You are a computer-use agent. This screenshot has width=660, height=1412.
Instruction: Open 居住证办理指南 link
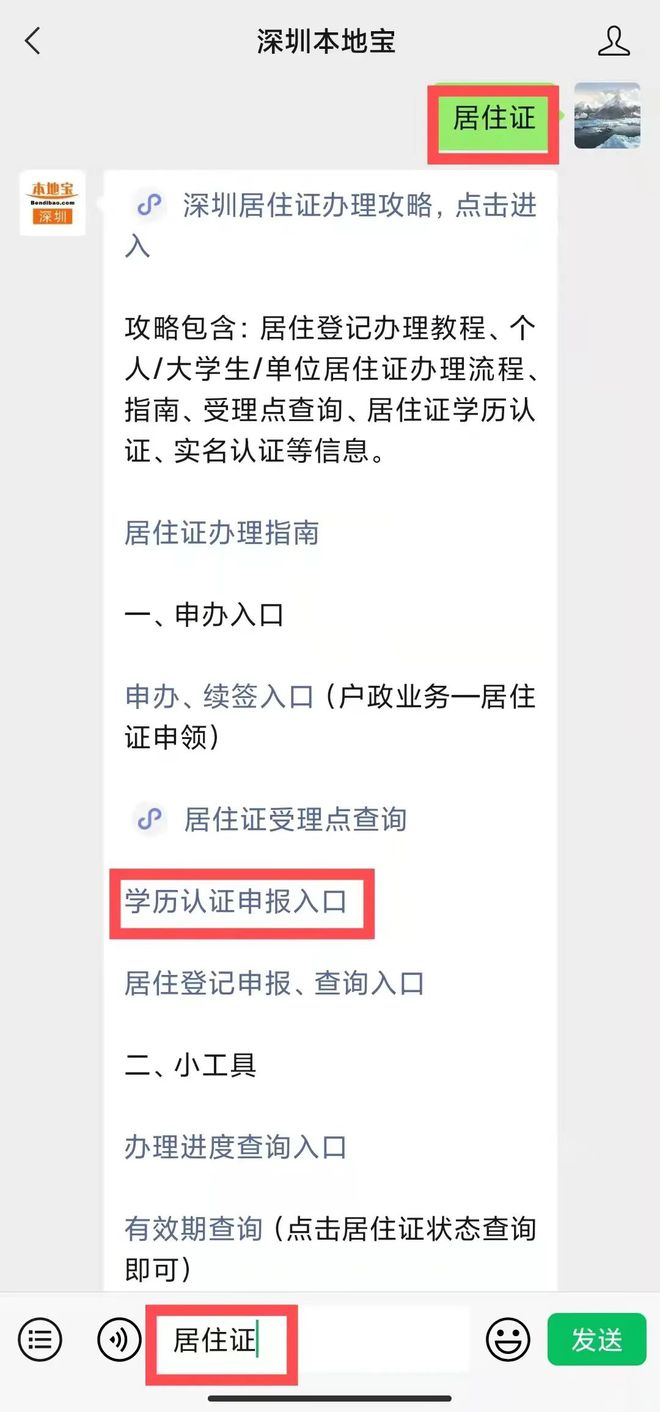point(221,532)
